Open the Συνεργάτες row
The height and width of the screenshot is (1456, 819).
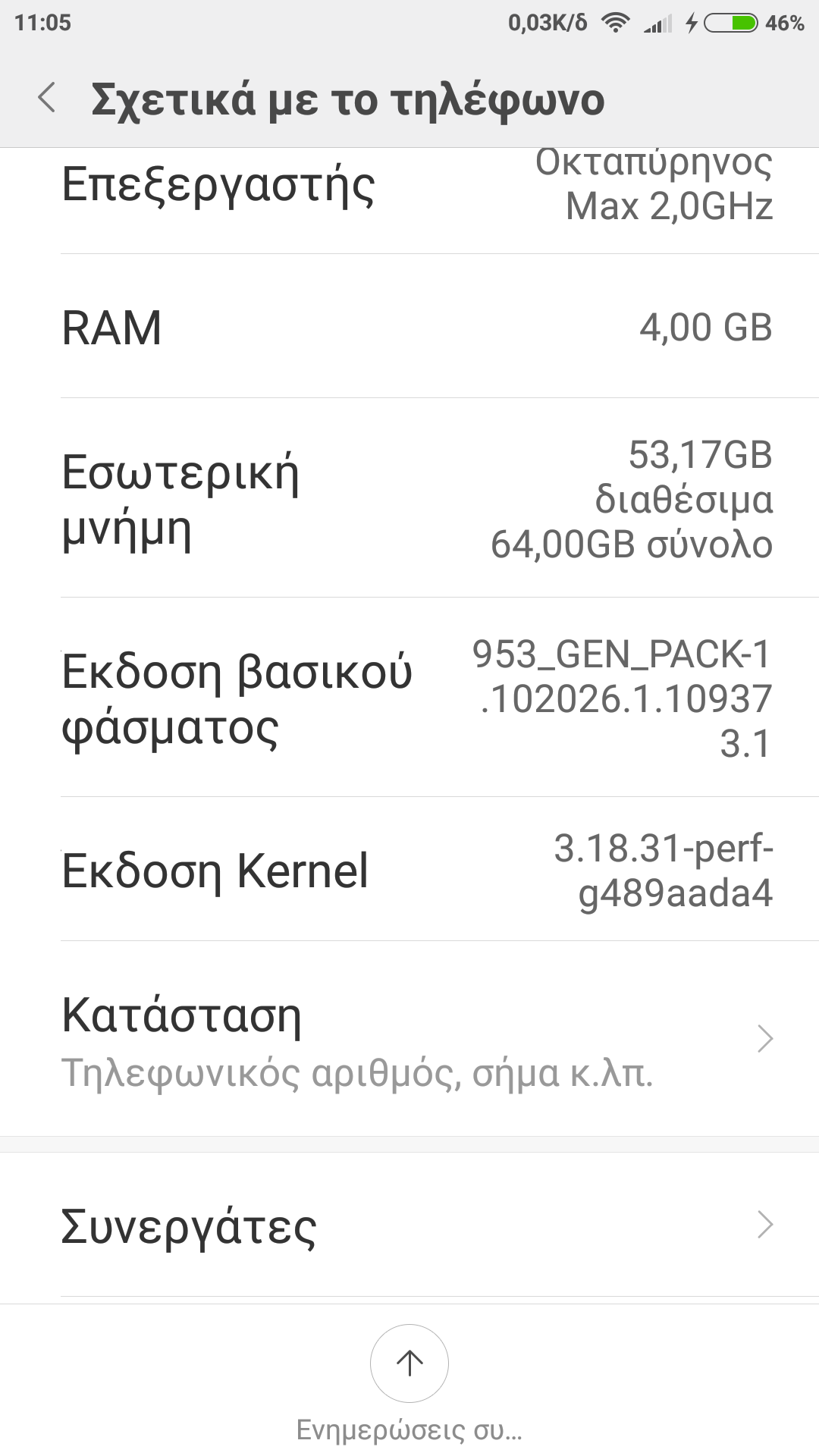[409, 1225]
